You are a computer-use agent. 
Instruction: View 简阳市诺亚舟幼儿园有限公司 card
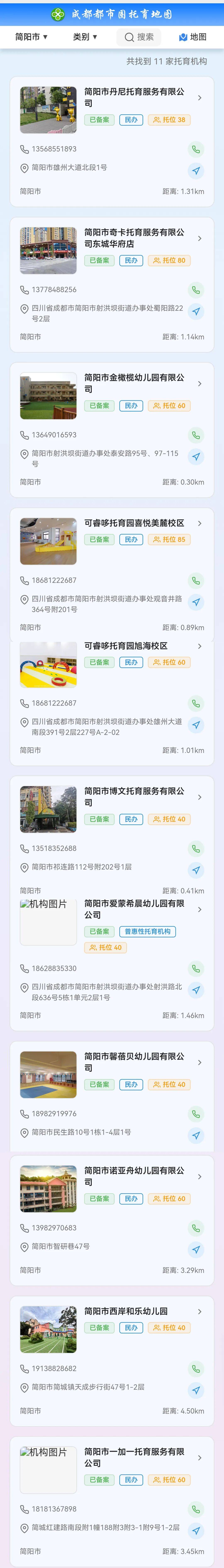coord(134,1176)
